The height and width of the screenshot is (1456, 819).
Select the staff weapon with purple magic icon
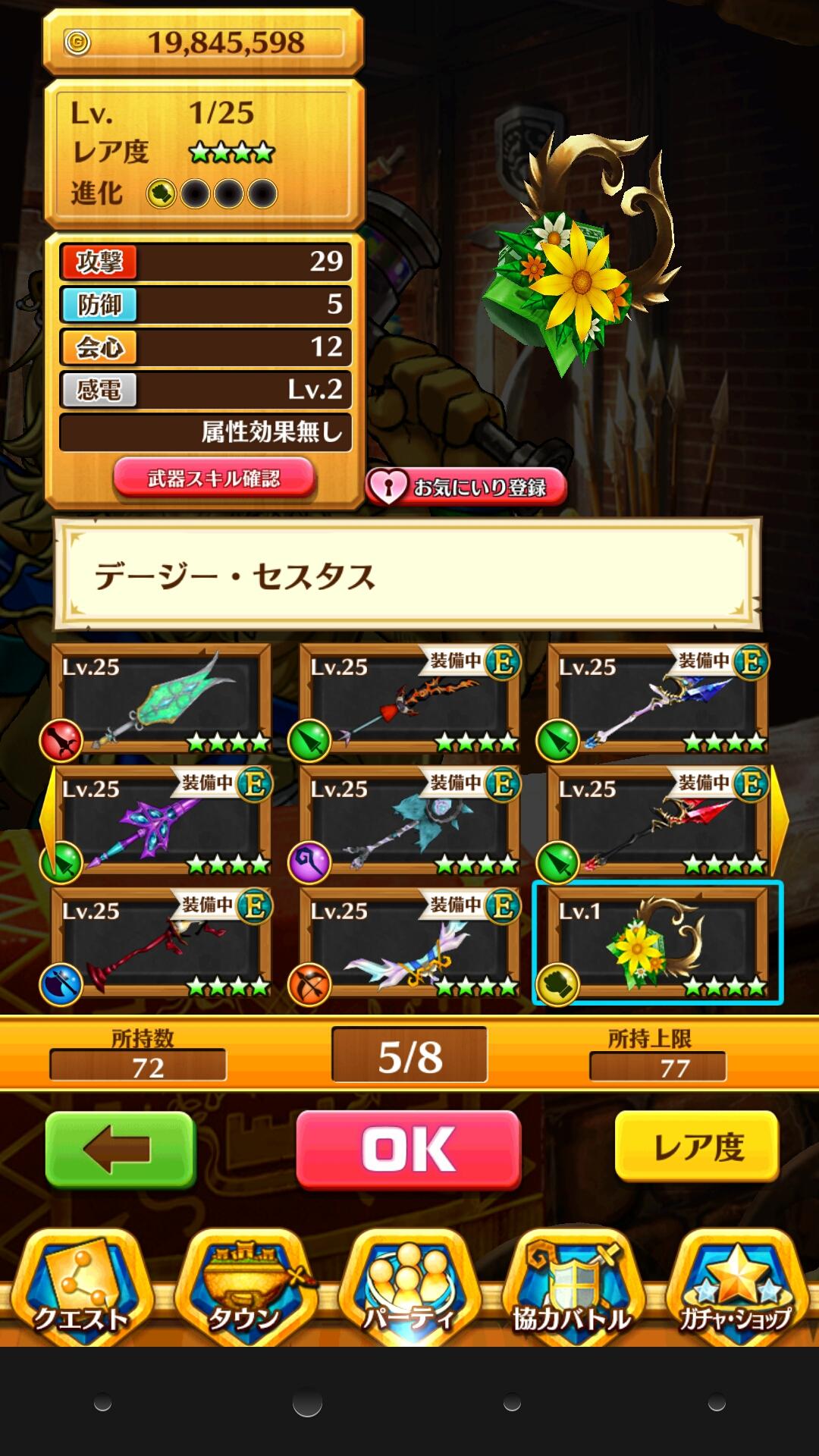(409, 821)
